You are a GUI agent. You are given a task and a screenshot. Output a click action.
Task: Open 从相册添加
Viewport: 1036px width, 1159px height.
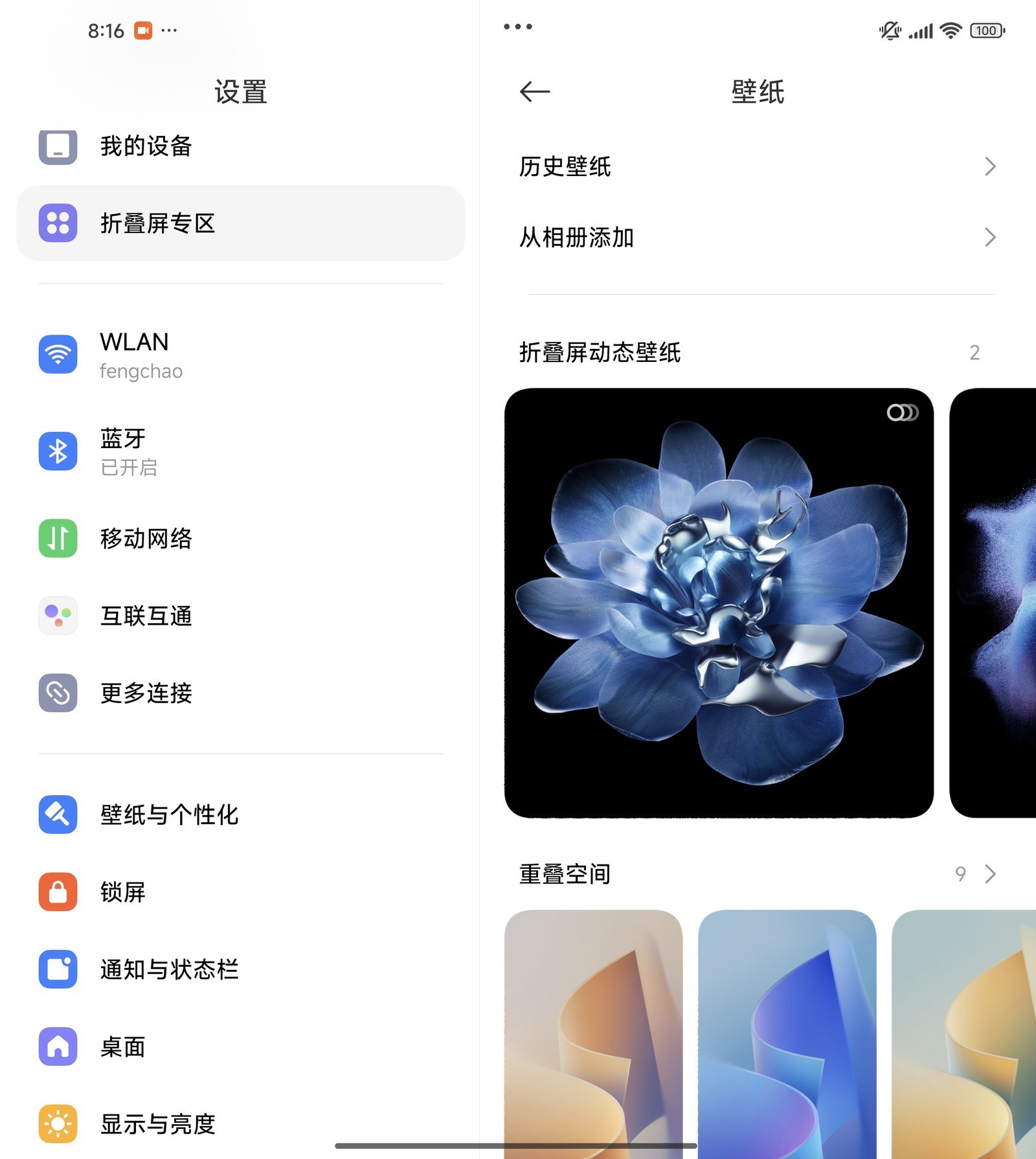pyautogui.click(x=756, y=237)
